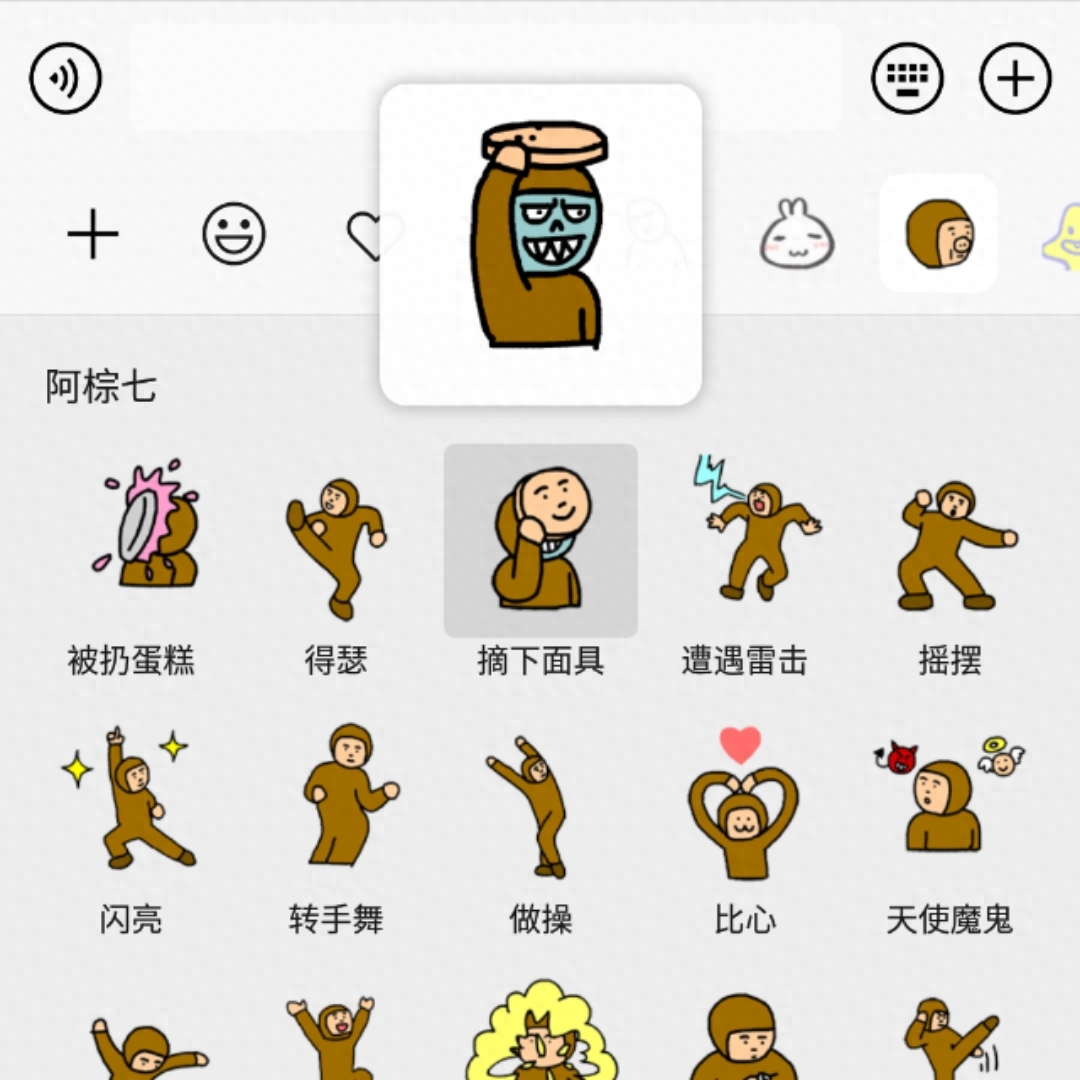This screenshot has width=1080, height=1080.
Task: Pick the 天使魔鬼 sticker
Action: 950,798
